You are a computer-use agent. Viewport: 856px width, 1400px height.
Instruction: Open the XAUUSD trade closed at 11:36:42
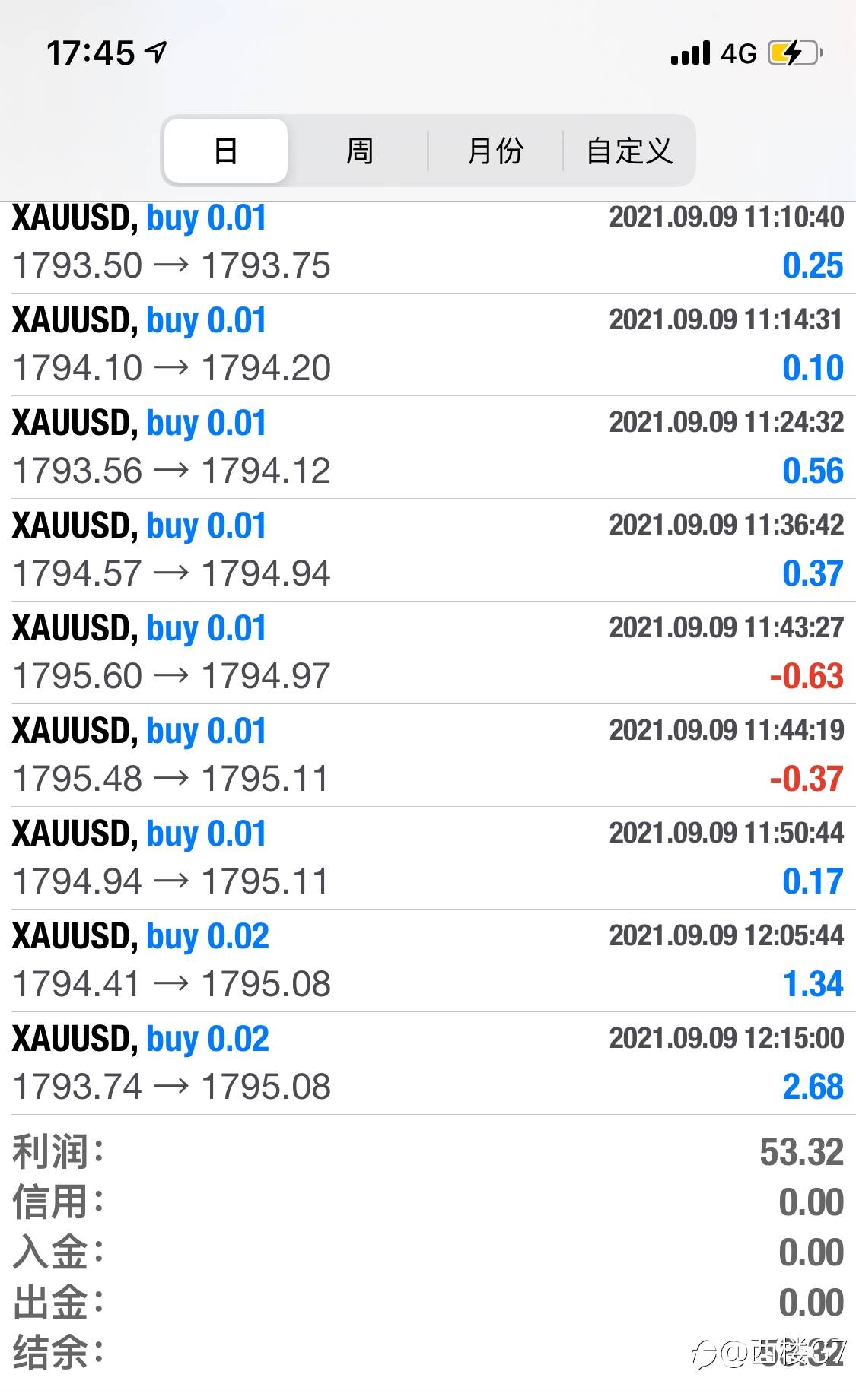pyautogui.click(x=428, y=550)
